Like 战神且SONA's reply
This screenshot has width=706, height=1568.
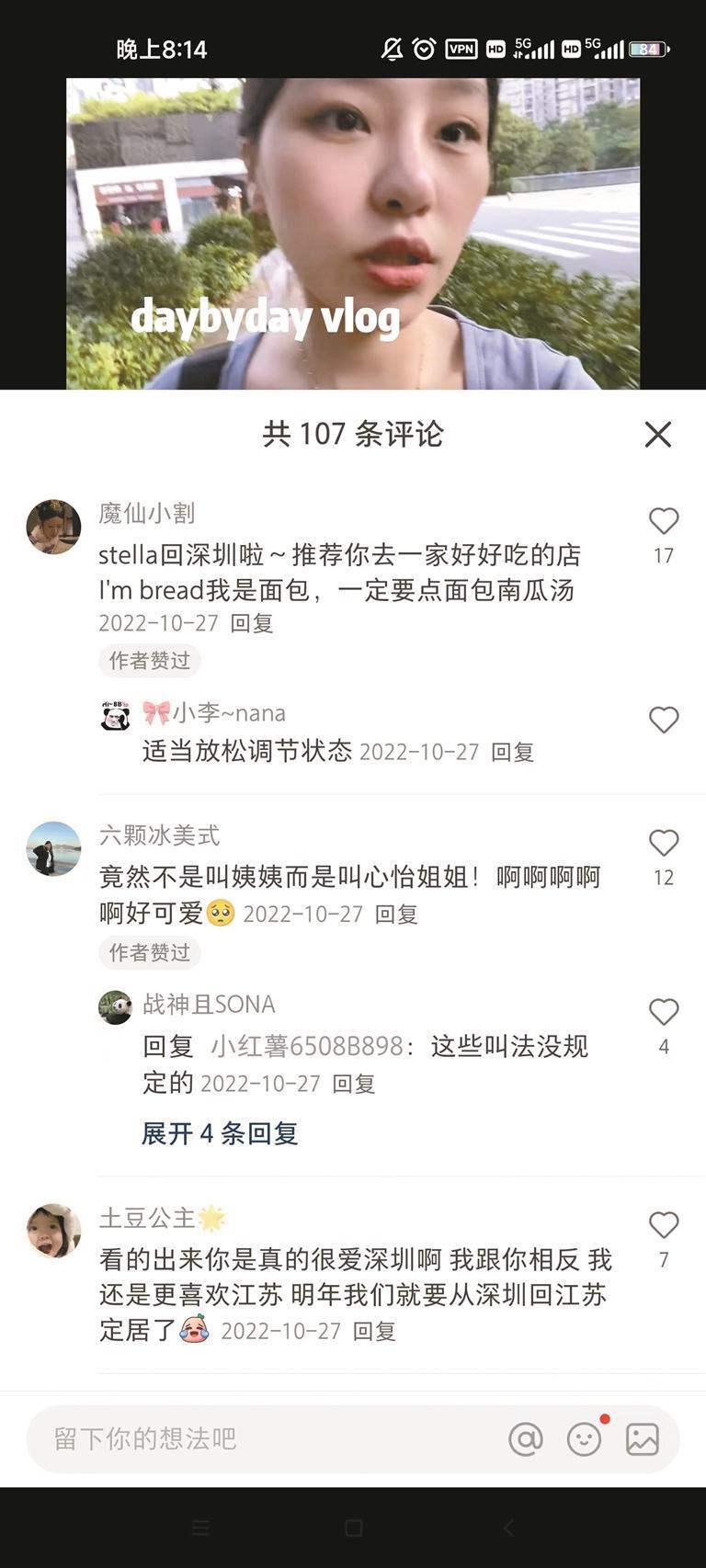point(663,1012)
